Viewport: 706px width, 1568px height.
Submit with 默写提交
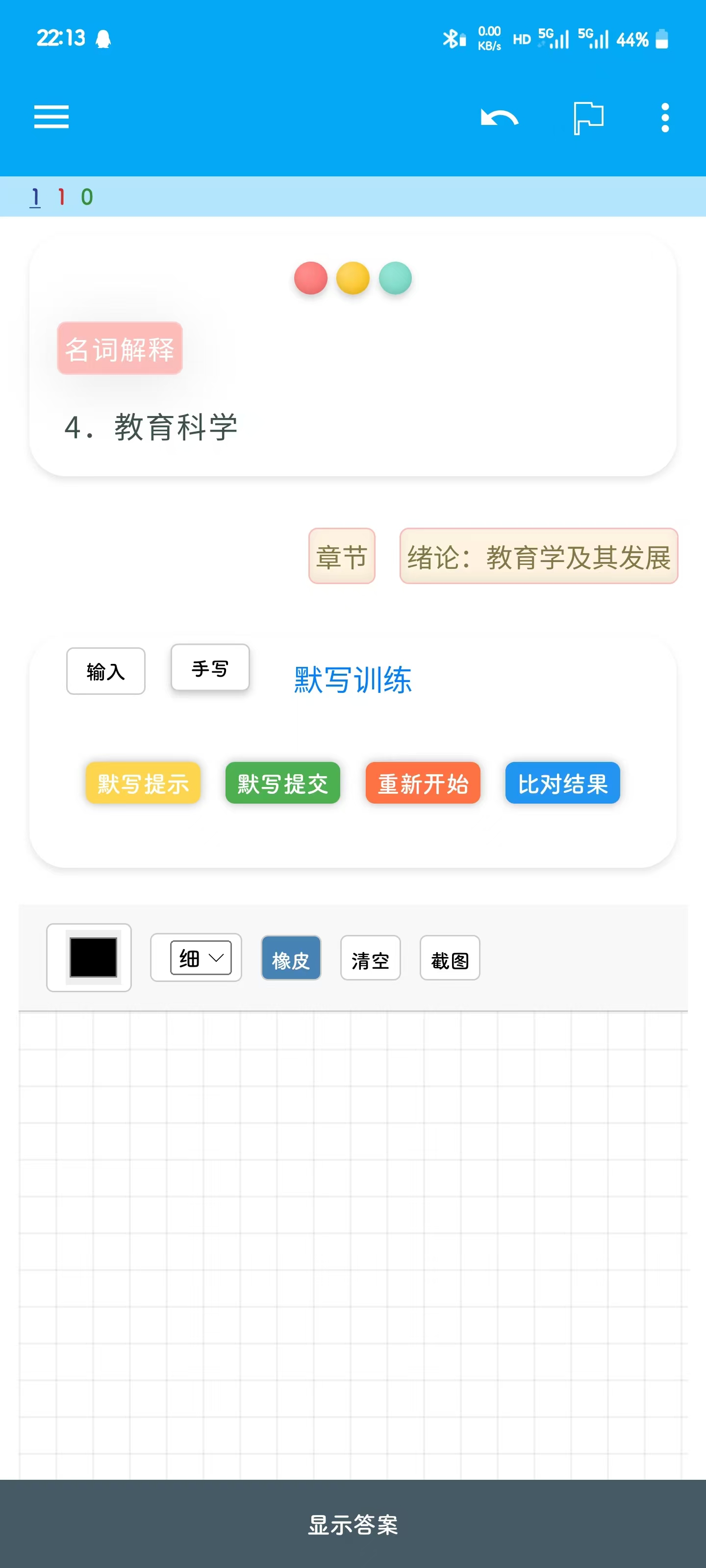pyautogui.click(x=282, y=783)
